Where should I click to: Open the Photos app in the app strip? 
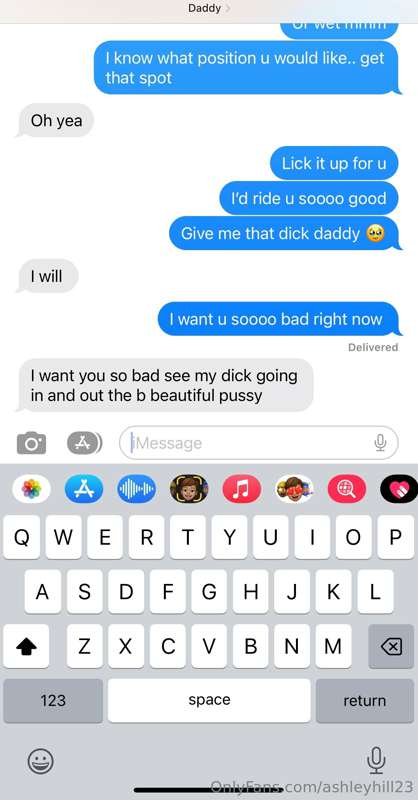[32, 489]
